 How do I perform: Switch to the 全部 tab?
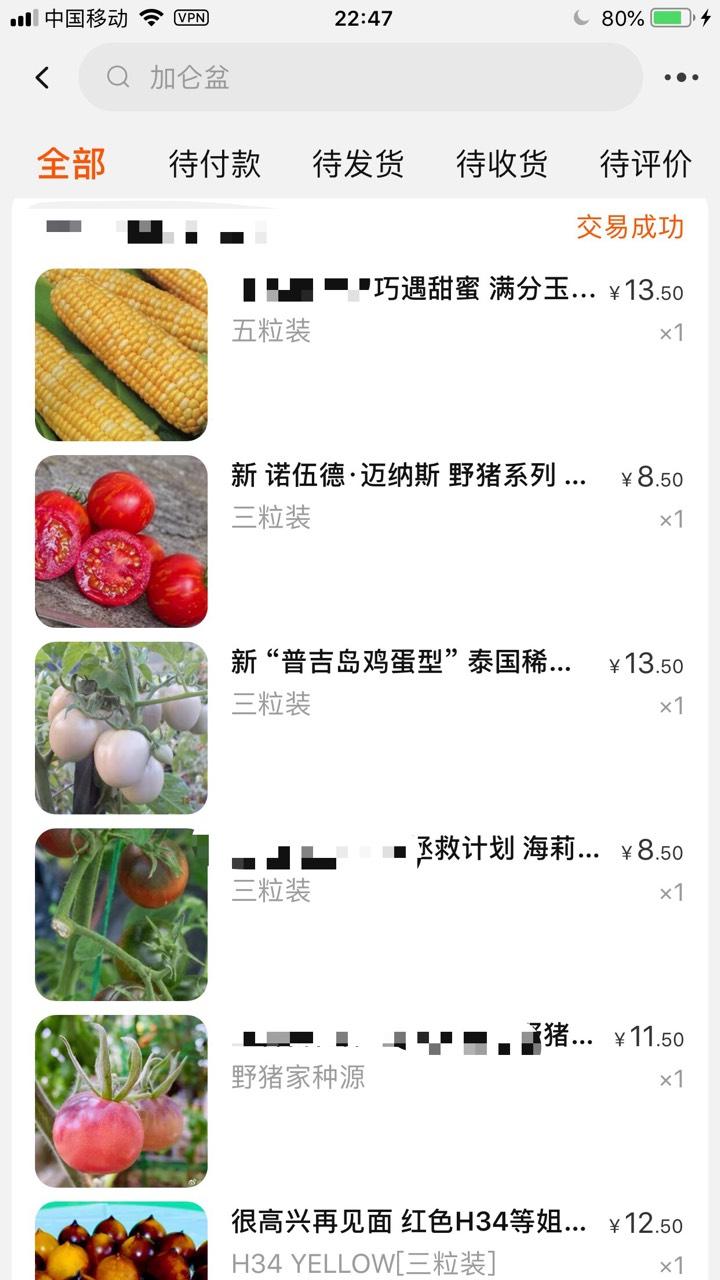tap(71, 164)
